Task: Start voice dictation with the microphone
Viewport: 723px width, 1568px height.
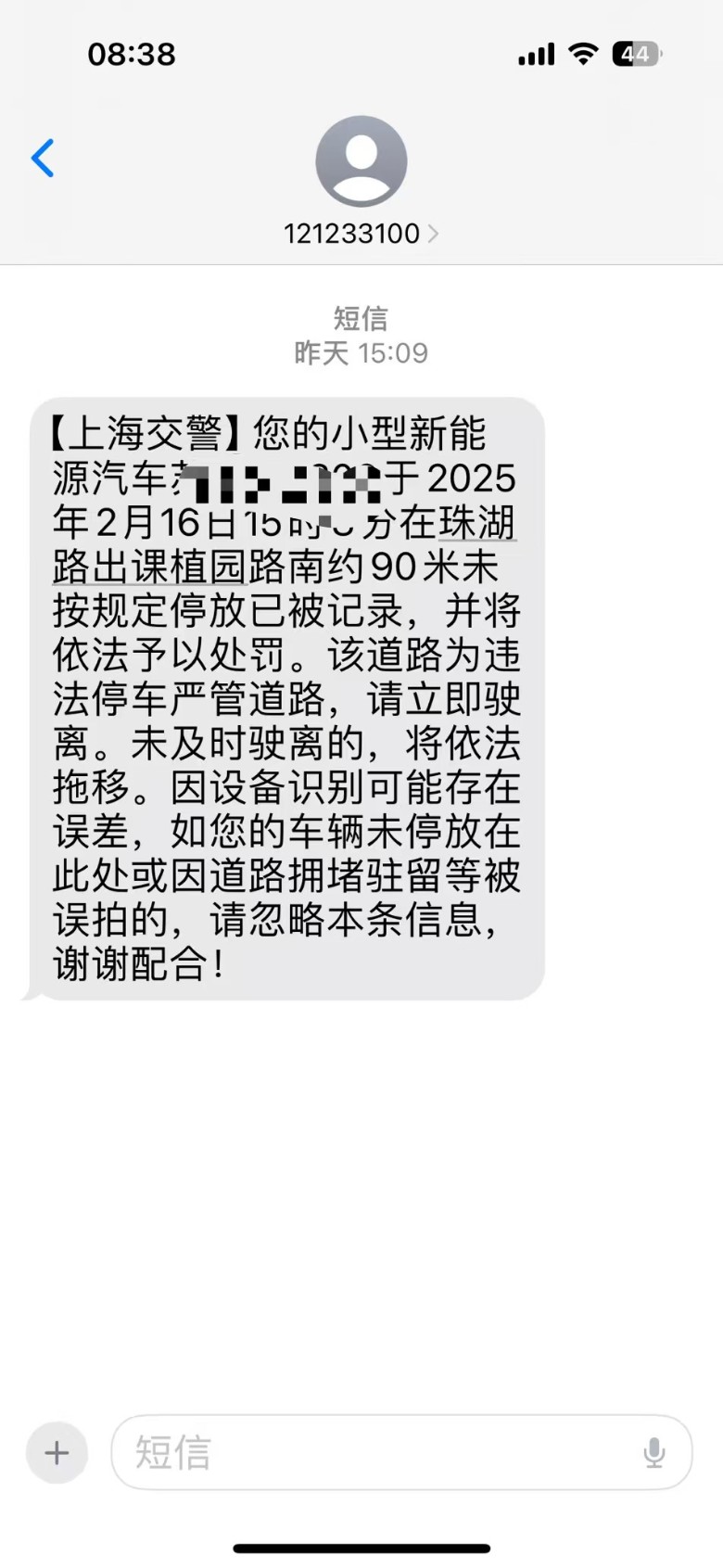Action: click(653, 1452)
